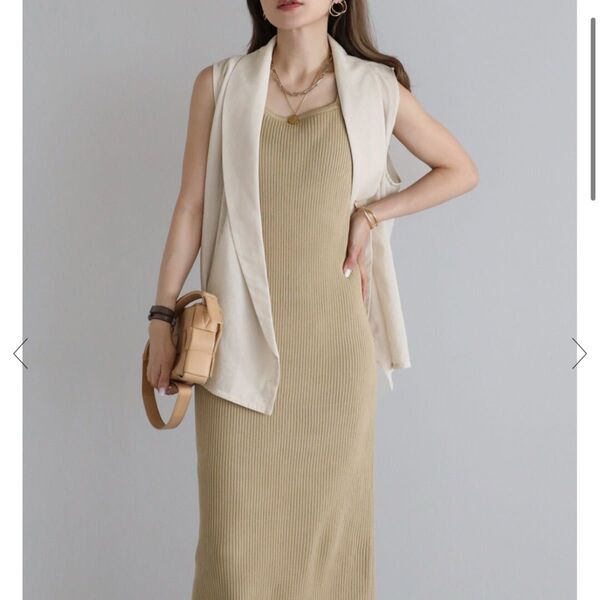Viewport: 600px width, 600px height.
Task: Open the dress product photo
Action: (x=300, y=300)
